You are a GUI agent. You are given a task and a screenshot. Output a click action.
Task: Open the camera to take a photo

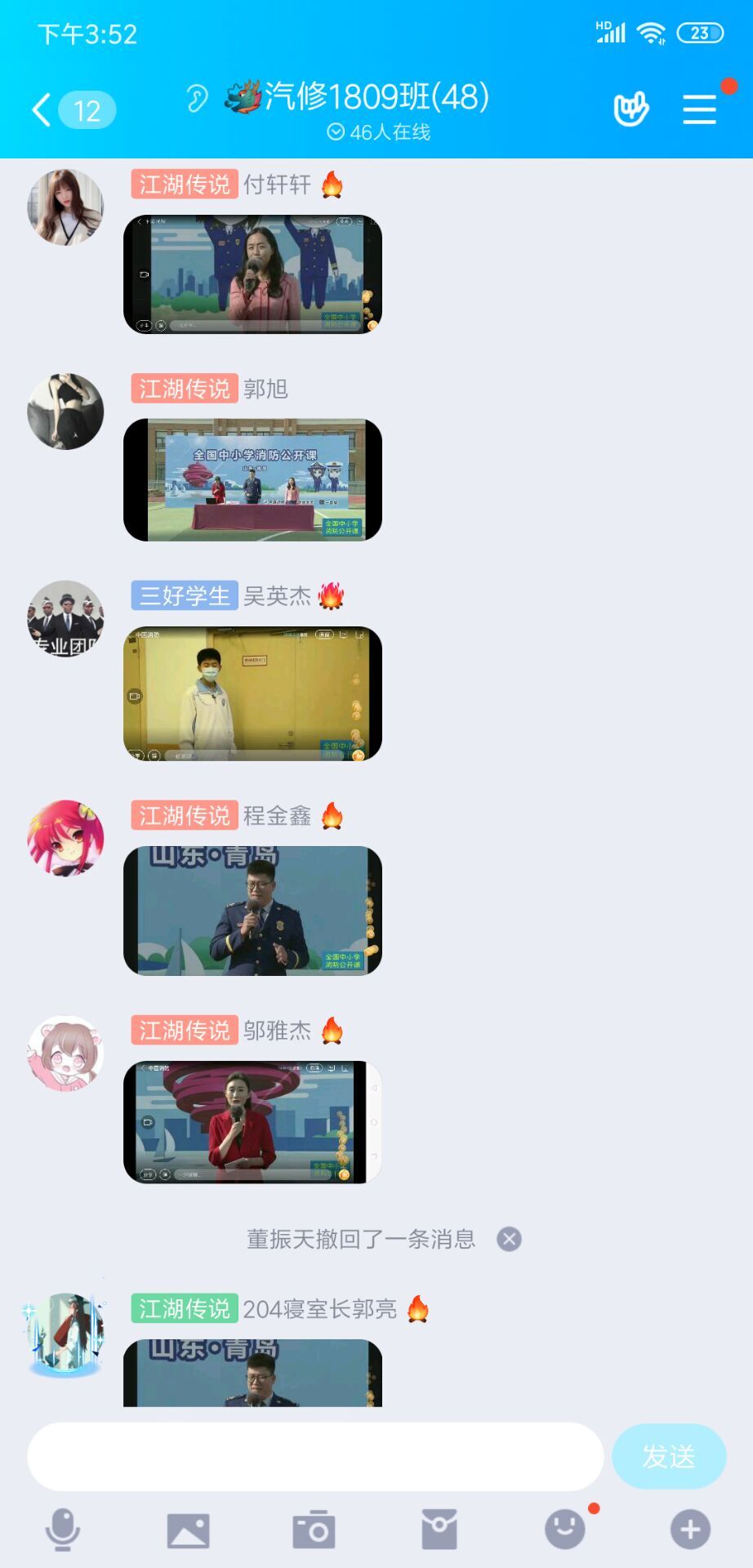pyautogui.click(x=314, y=1530)
